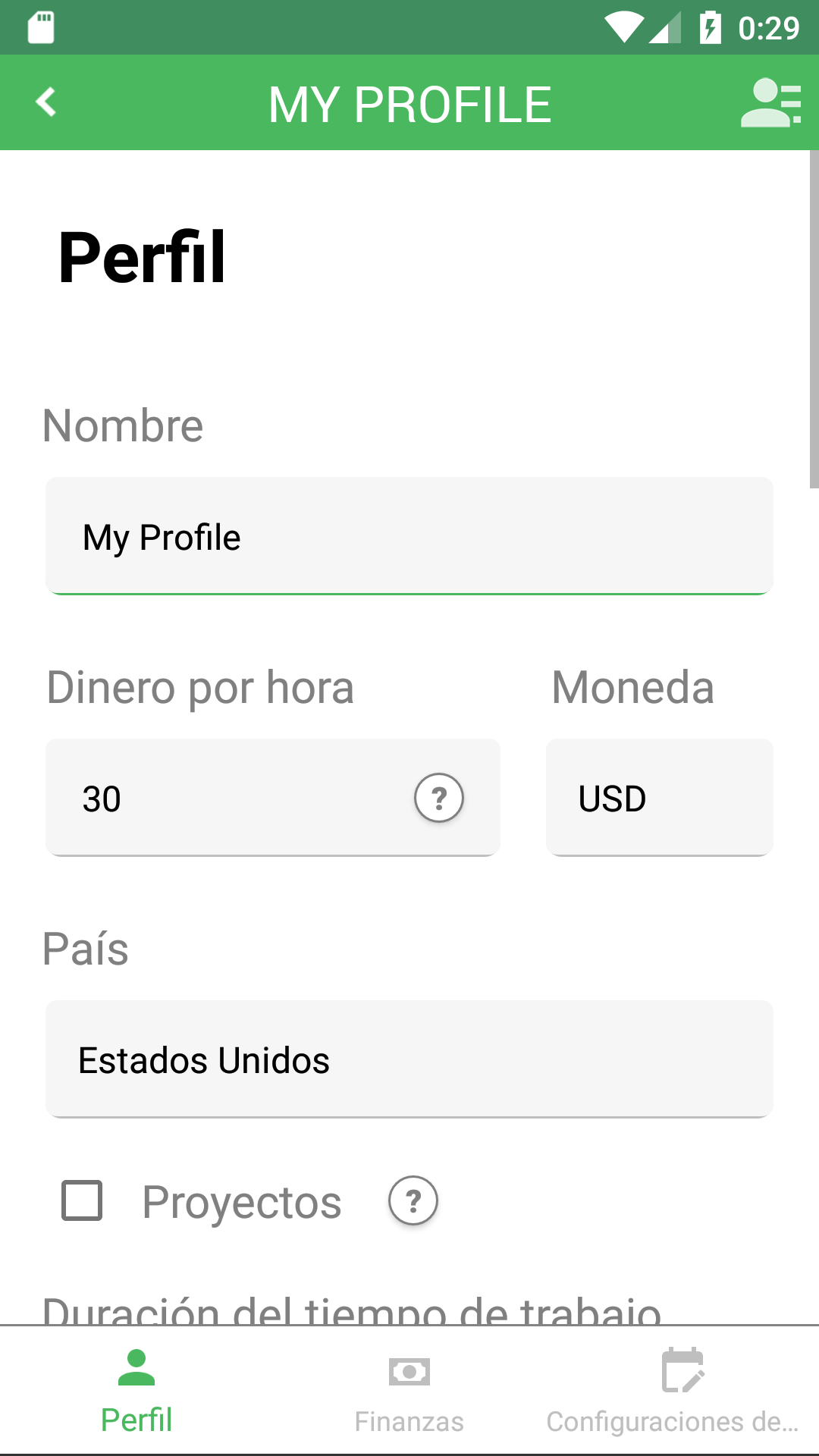Open the profiles list icon
This screenshot has height=1456, width=819.
click(x=770, y=102)
